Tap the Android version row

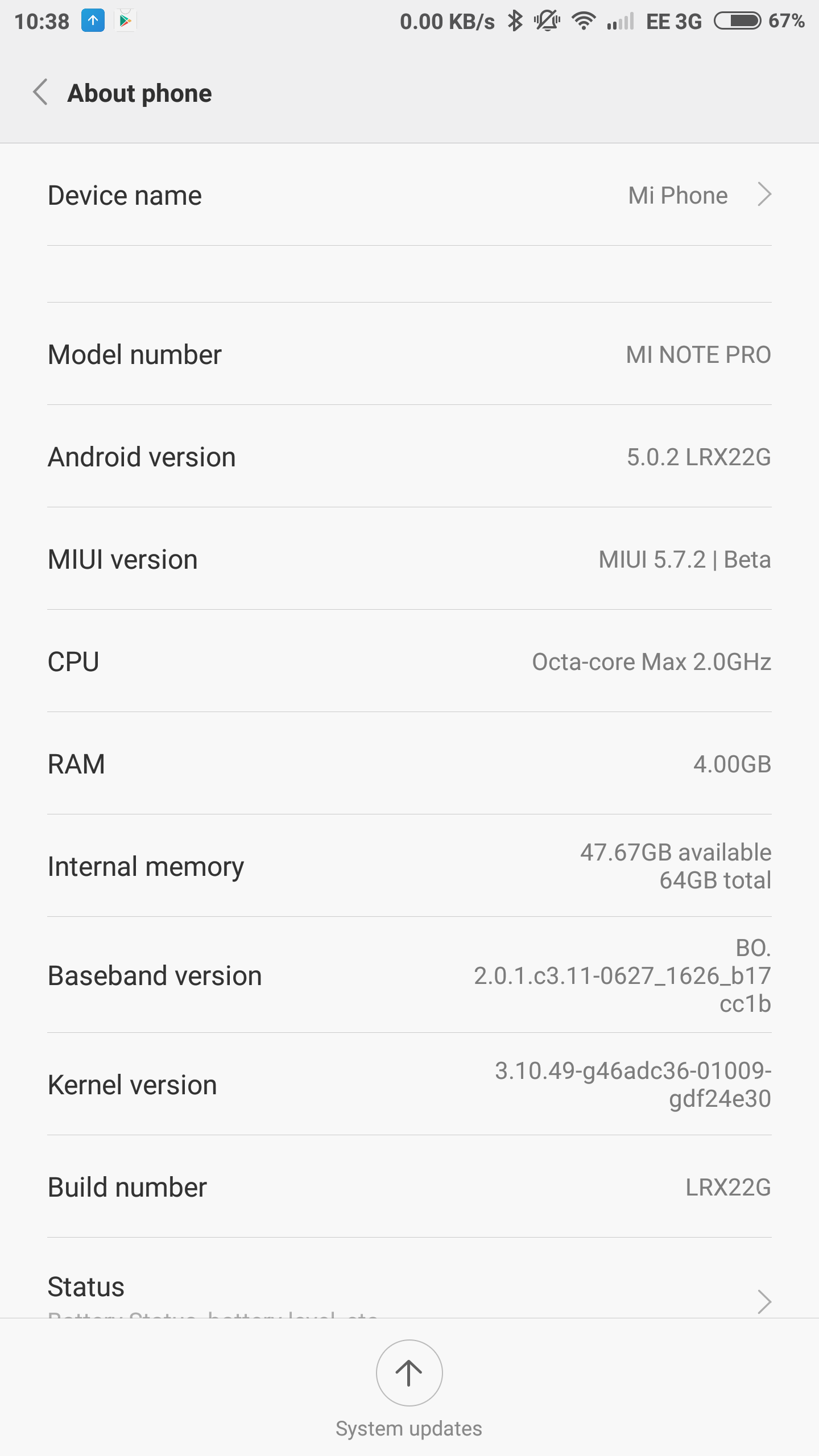coord(409,457)
